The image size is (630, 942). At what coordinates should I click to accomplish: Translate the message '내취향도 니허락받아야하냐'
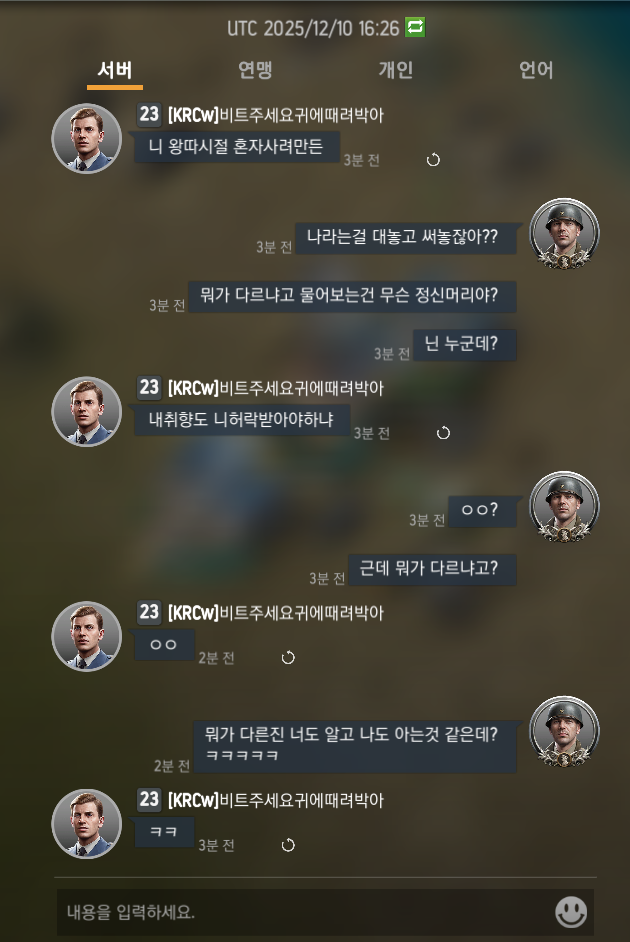[443, 433]
